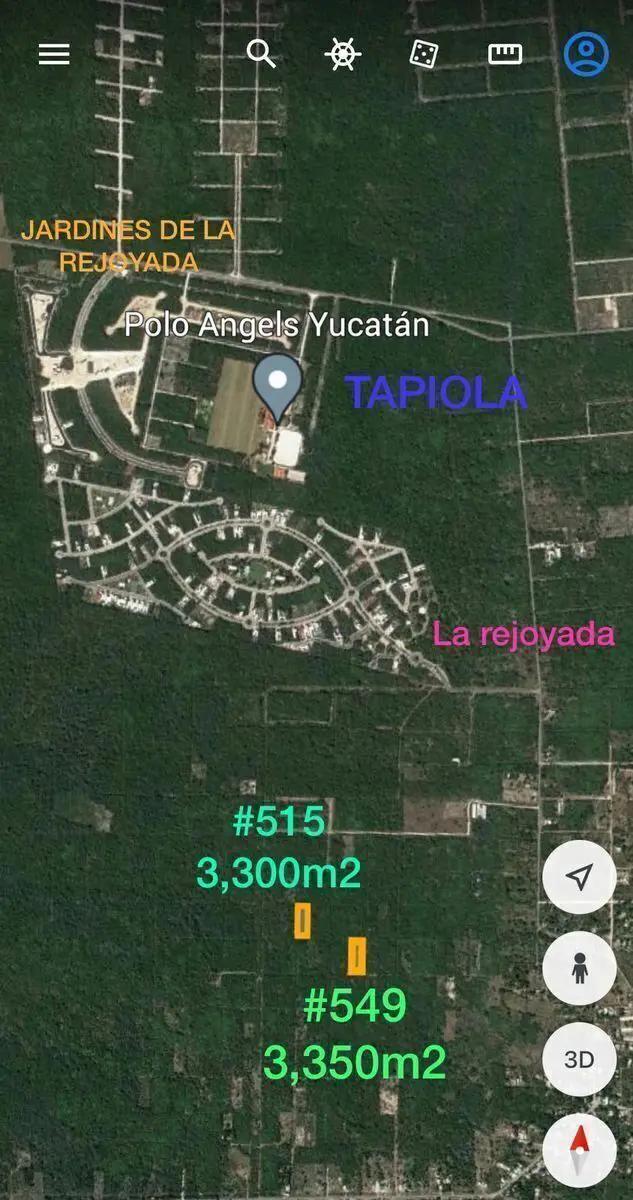This screenshot has height=1200, width=633.
Task: Open the search tool
Action: coord(261,54)
